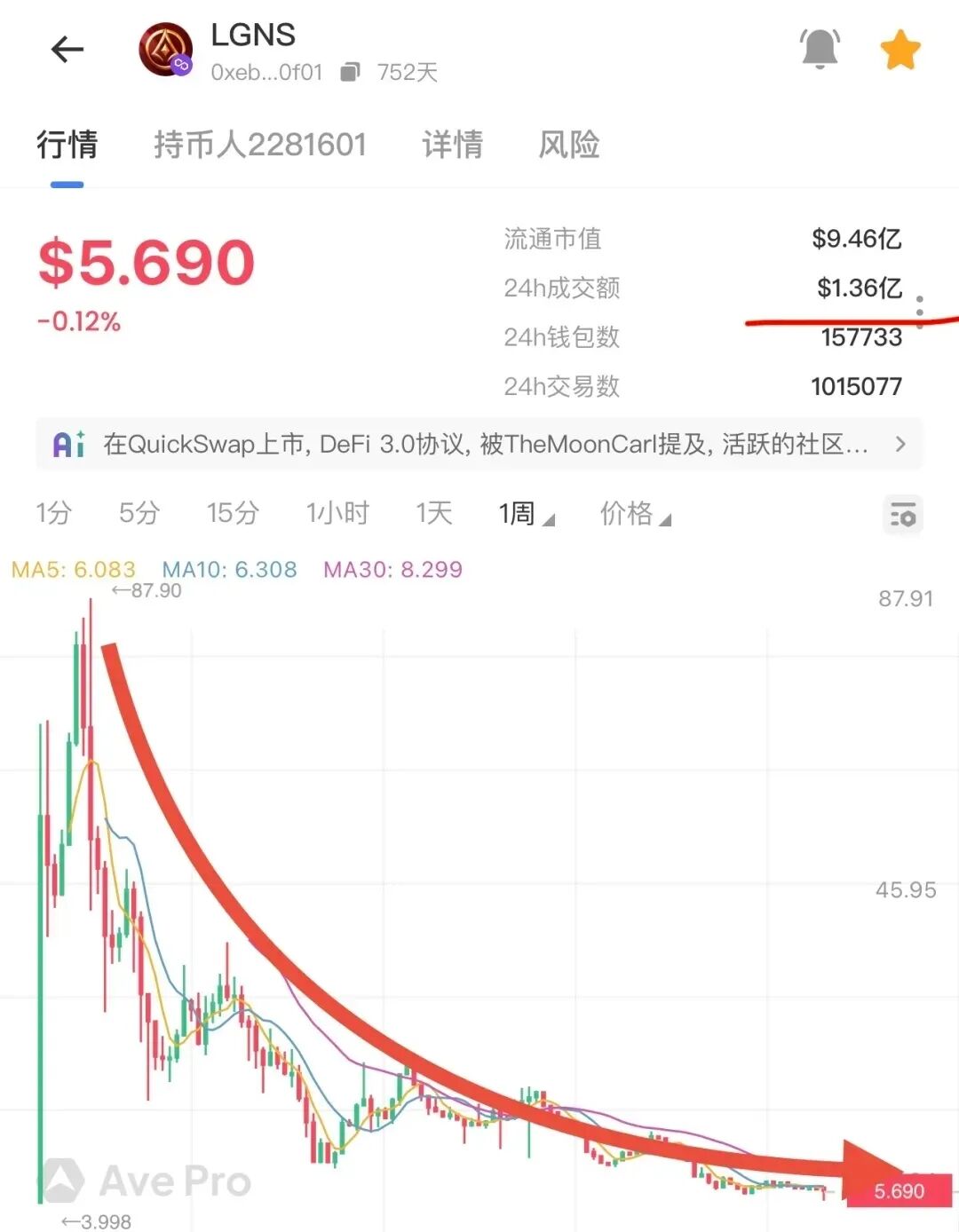Viewport: 959px width, 1232px height.
Task: Switch chart to 15分 interval
Action: (233, 513)
